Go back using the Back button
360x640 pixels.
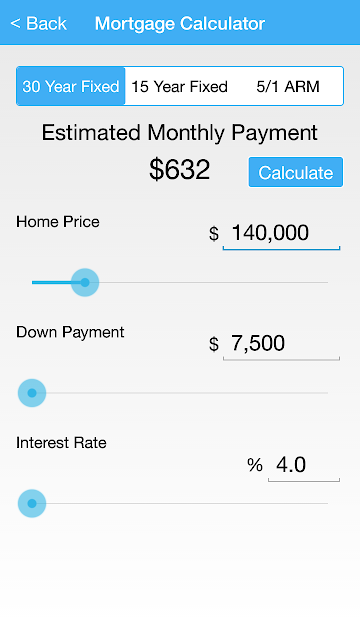(x=38, y=23)
